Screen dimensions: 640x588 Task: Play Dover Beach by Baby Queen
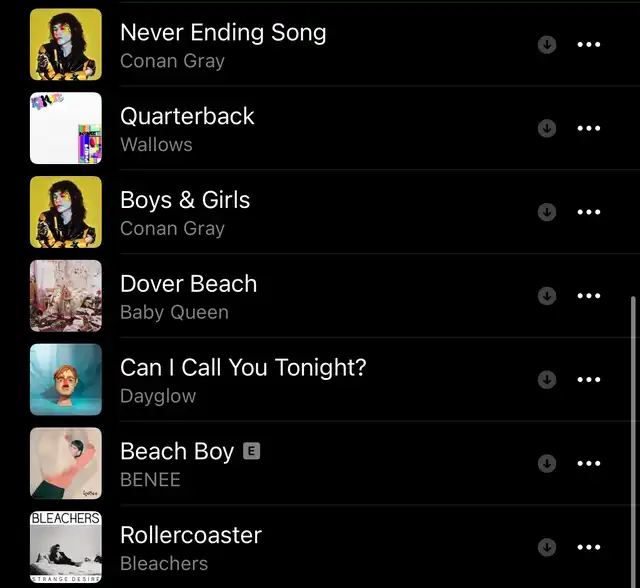click(188, 296)
